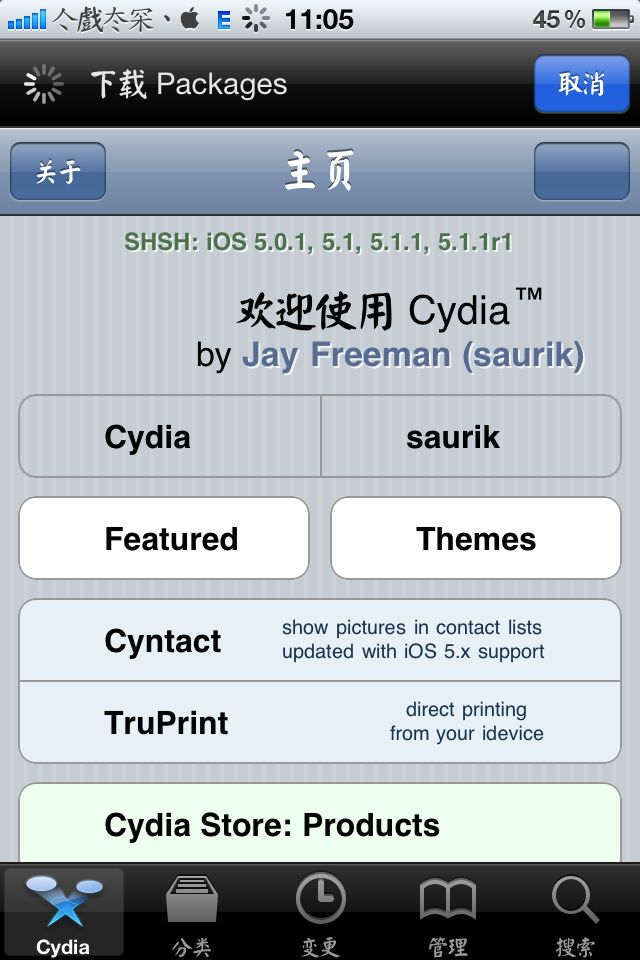The width and height of the screenshot is (640, 960).
Task: Open Jay Freeman (saurik) link
Action: [x=413, y=355]
